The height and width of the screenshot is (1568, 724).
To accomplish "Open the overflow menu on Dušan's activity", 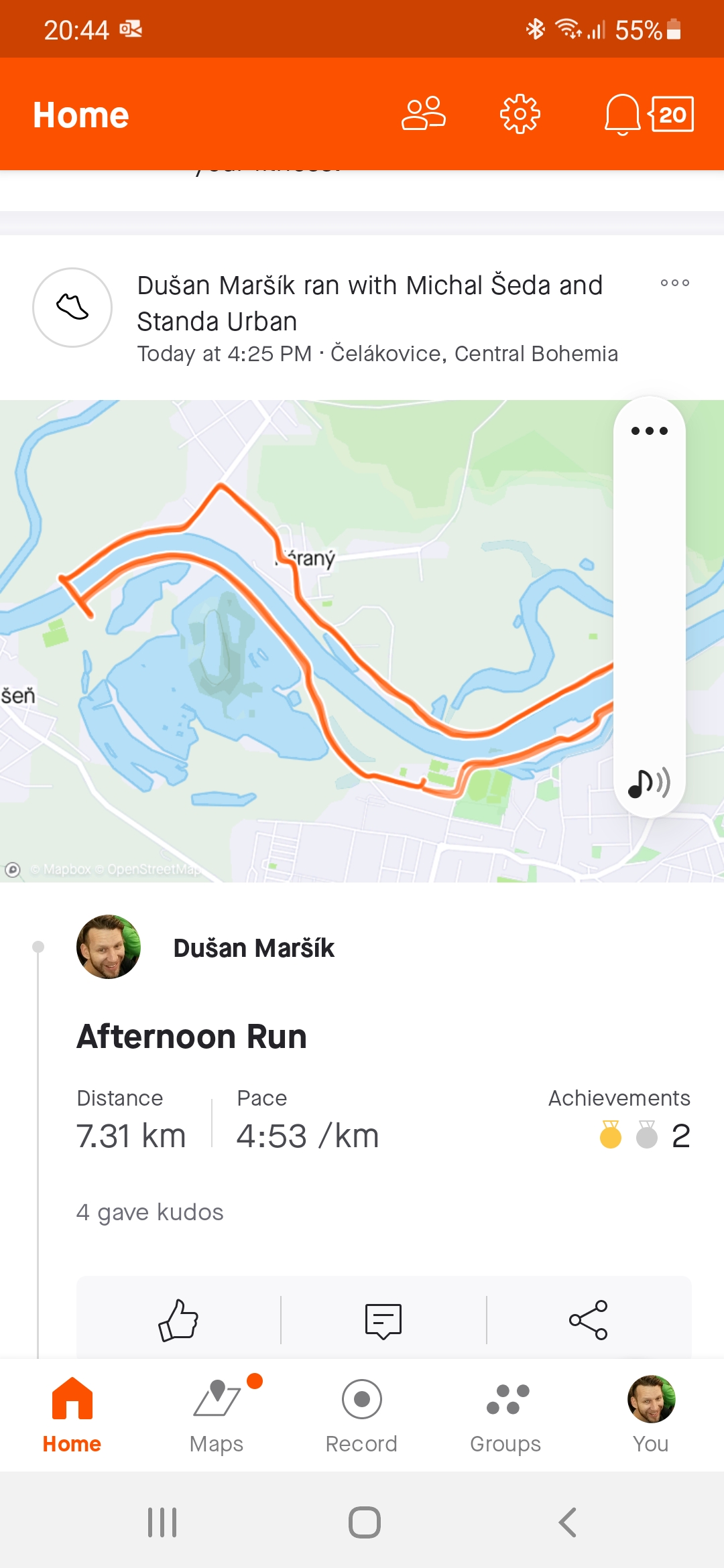I will pos(674,283).
